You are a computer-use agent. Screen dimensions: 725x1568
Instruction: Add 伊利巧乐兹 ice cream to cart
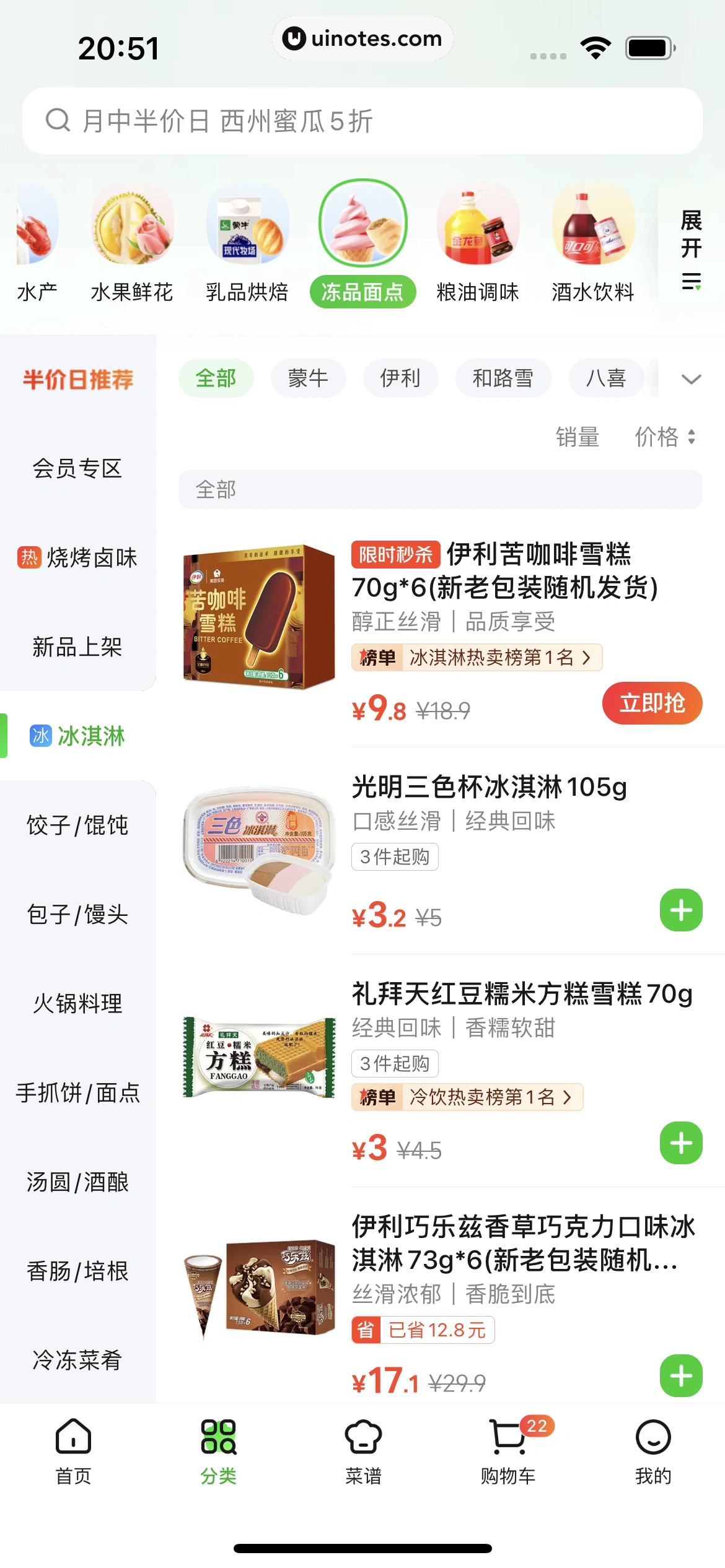(681, 1376)
